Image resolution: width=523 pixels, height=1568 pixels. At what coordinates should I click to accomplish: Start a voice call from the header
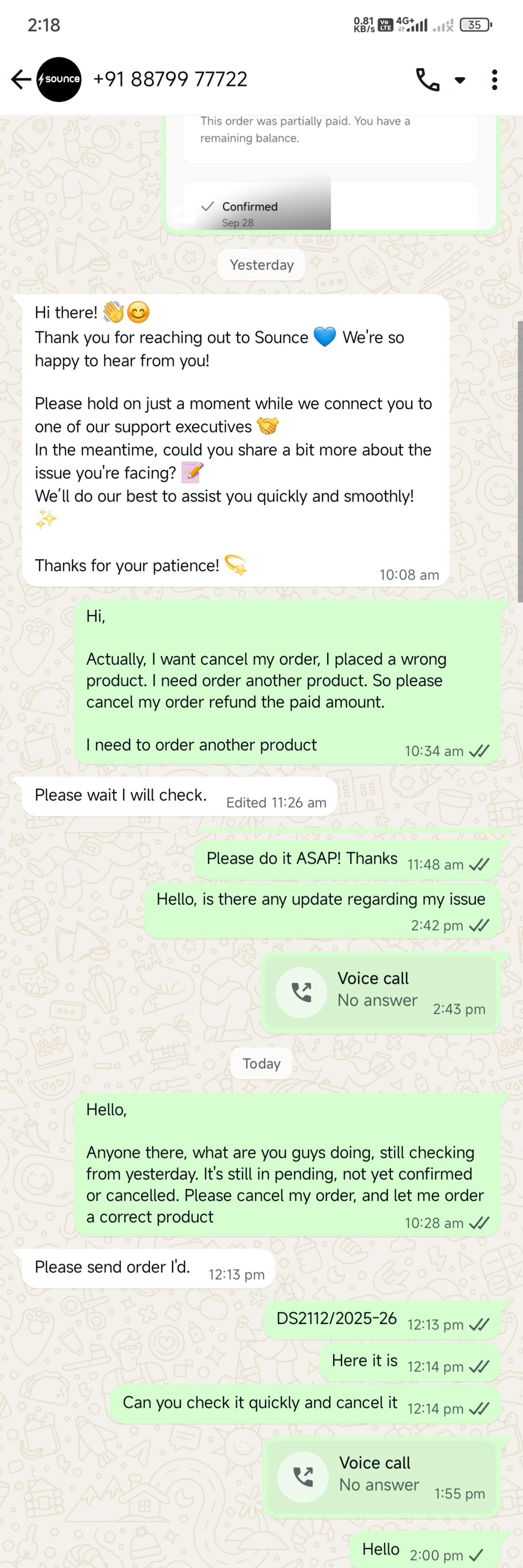click(x=427, y=79)
